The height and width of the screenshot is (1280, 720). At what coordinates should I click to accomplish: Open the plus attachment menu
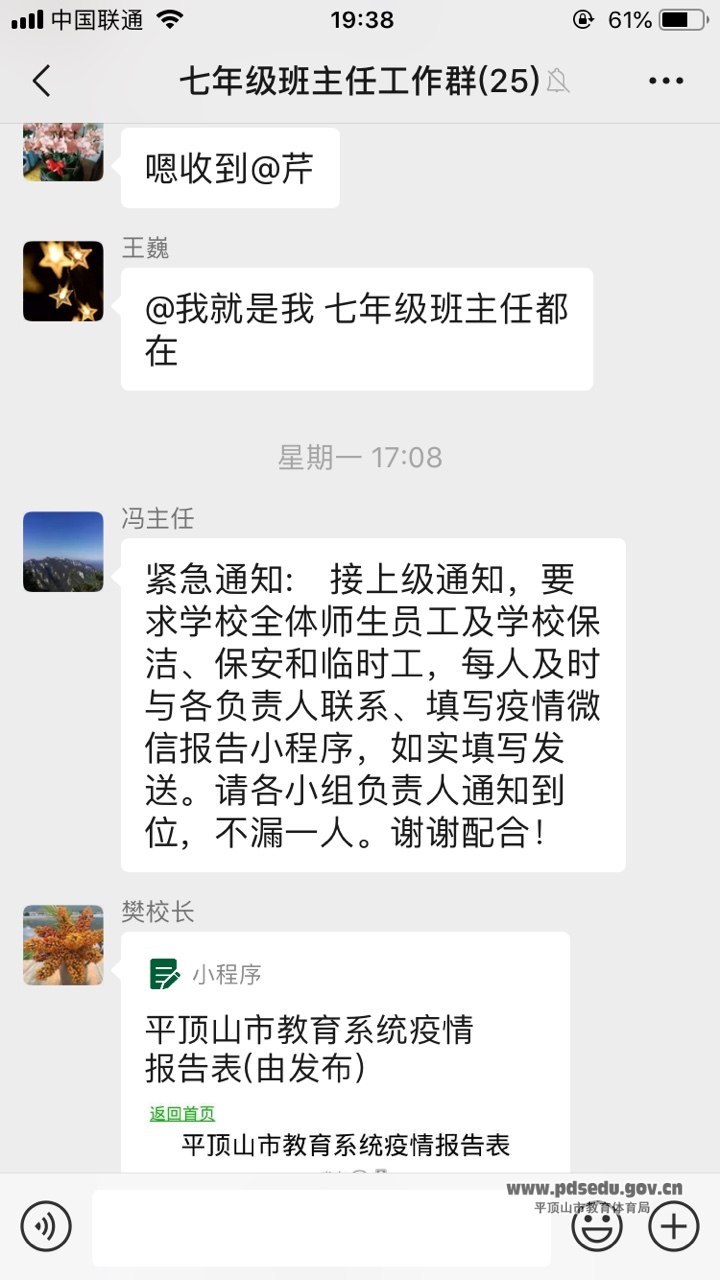pyautogui.click(x=674, y=1227)
